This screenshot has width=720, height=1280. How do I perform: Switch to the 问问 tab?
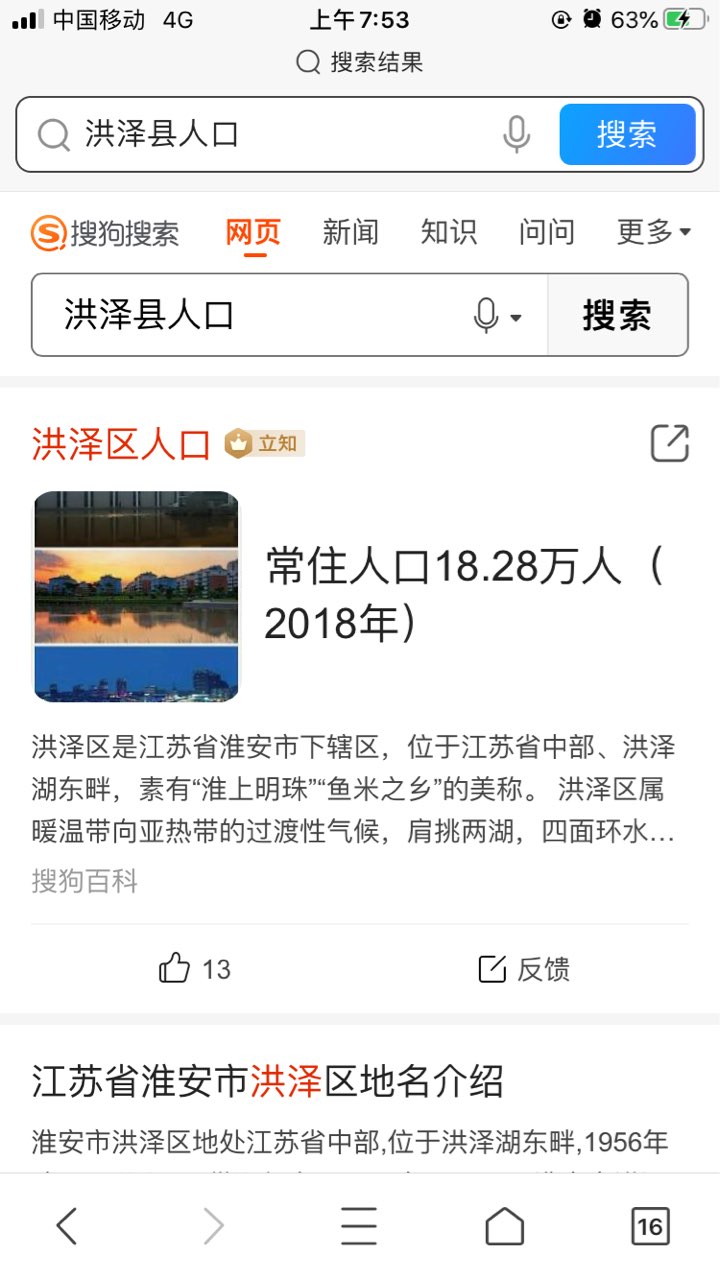point(547,232)
